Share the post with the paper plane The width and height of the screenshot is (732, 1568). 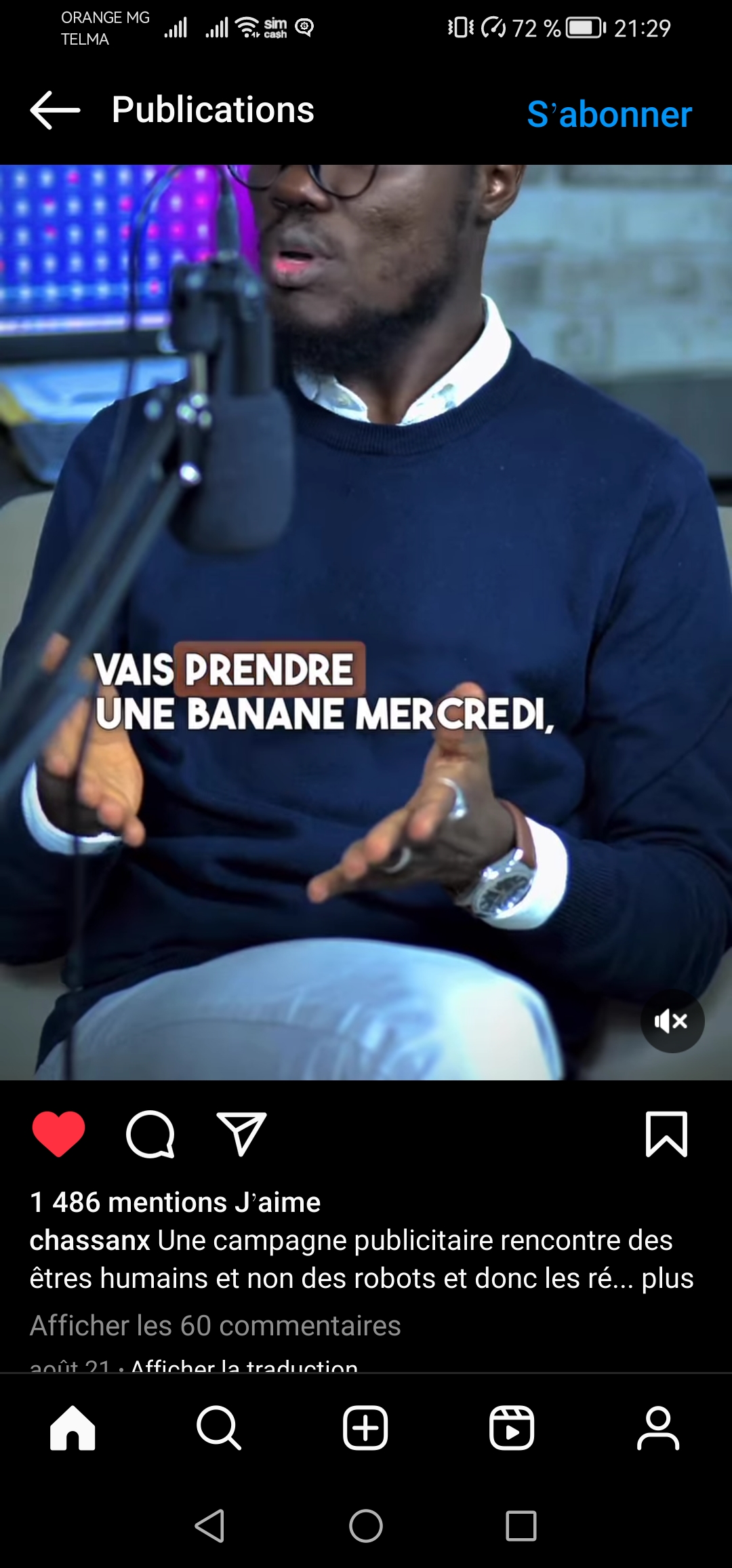pyautogui.click(x=241, y=1134)
